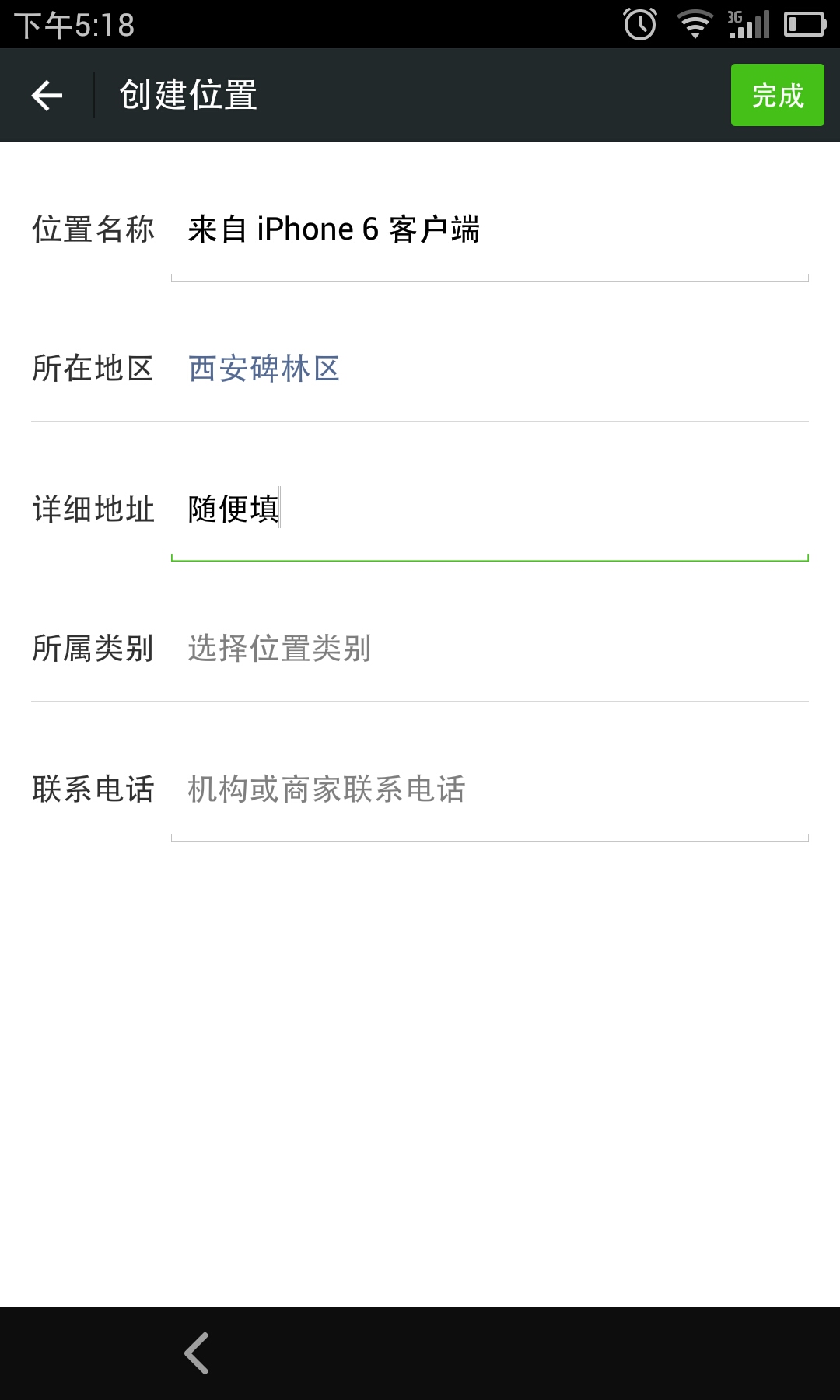Tap the green underline below 详细地址
Screen dimensions: 840x1400
488,557
